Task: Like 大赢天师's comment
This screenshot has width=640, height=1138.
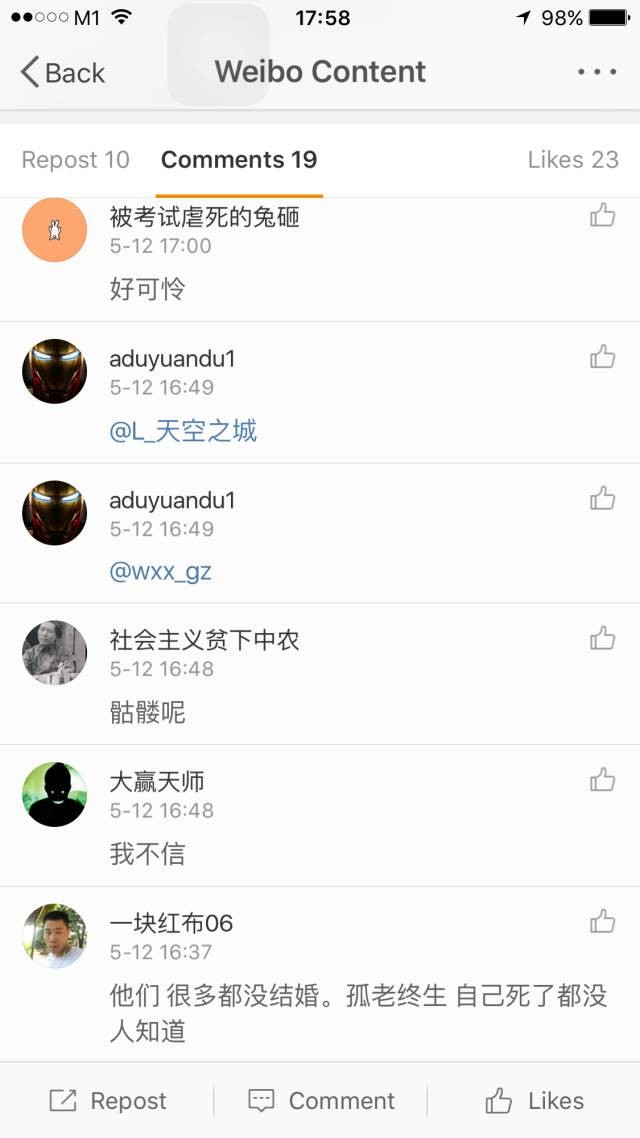Action: click(x=602, y=780)
